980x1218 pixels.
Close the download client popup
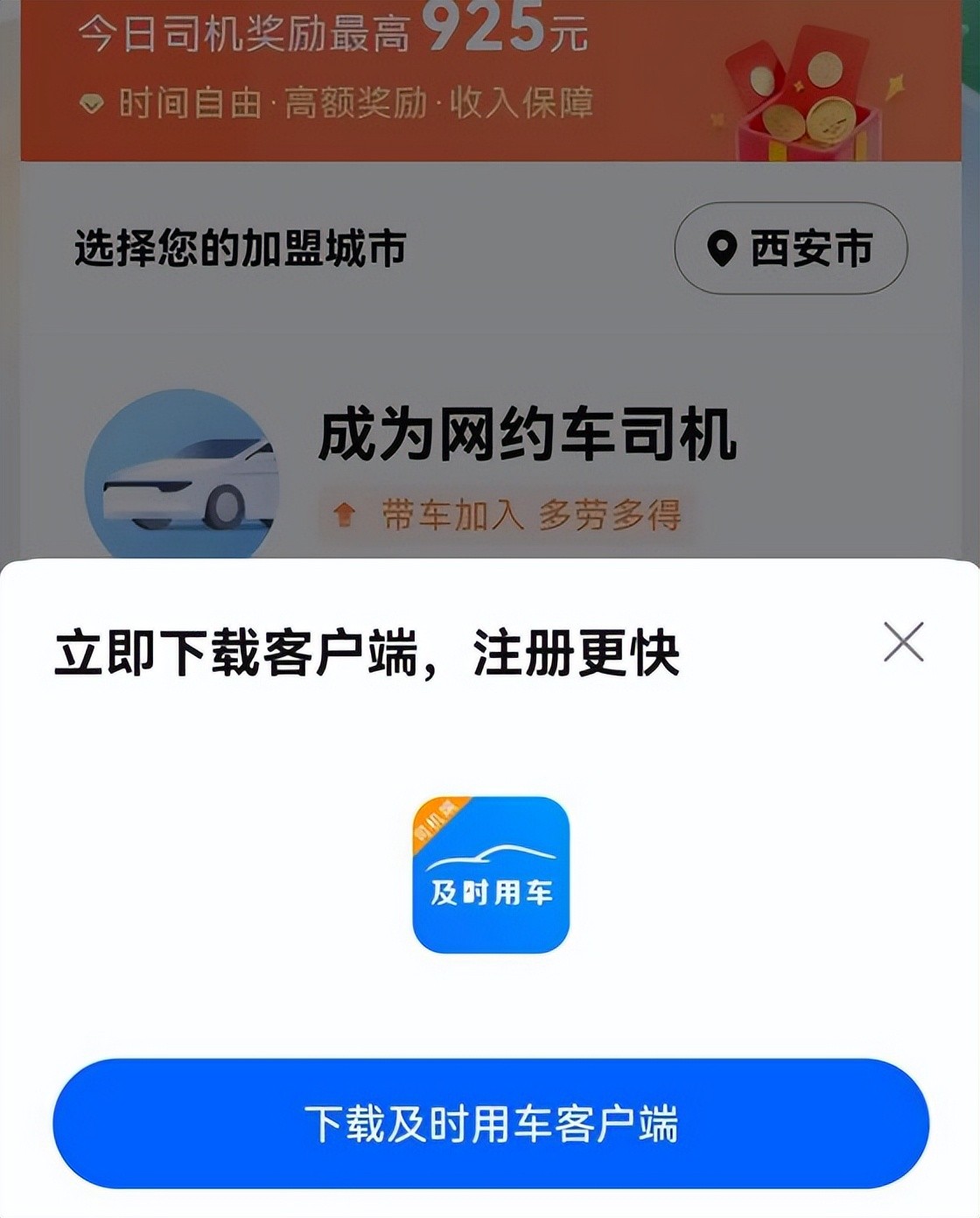click(903, 642)
